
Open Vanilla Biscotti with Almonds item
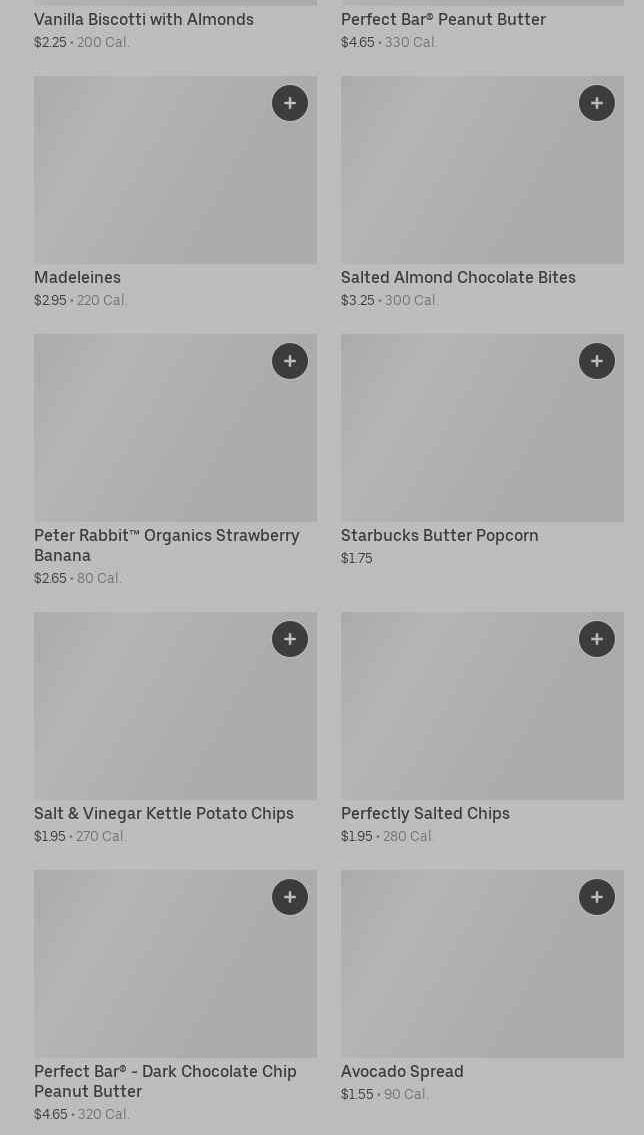pos(144,20)
